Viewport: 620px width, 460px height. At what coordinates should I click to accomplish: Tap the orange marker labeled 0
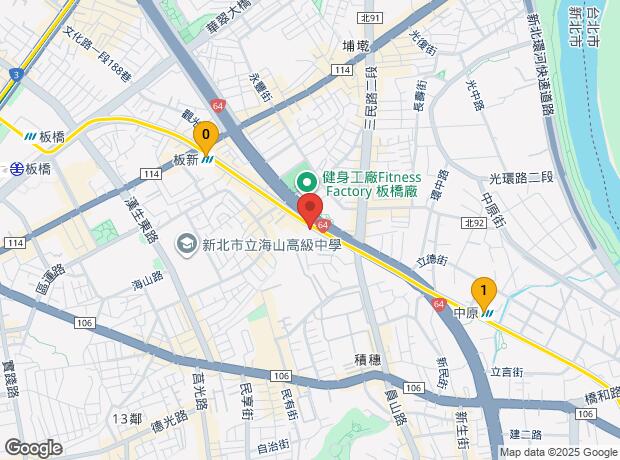[x=206, y=137]
